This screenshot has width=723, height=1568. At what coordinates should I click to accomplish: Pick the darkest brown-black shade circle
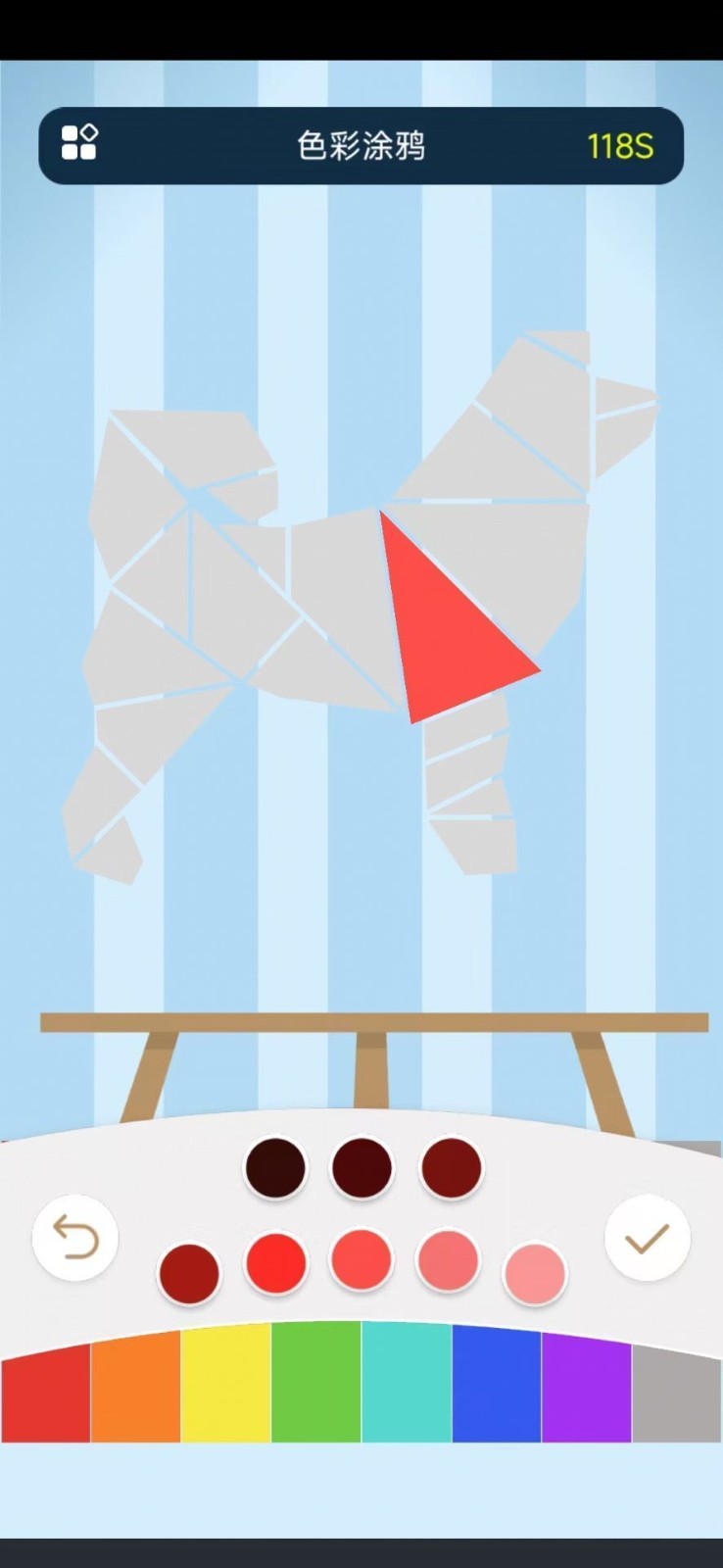tap(276, 1168)
